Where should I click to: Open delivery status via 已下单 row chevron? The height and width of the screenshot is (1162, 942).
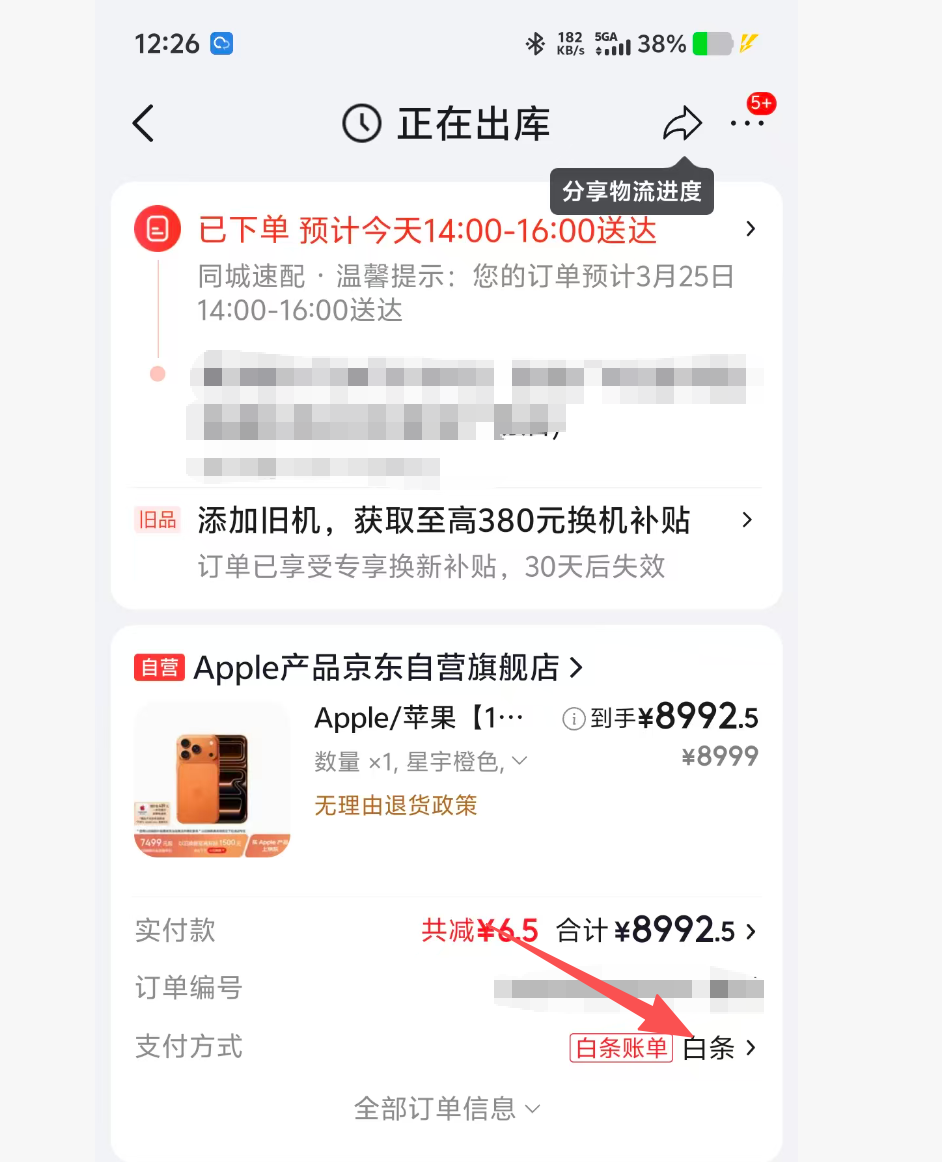[751, 228]
